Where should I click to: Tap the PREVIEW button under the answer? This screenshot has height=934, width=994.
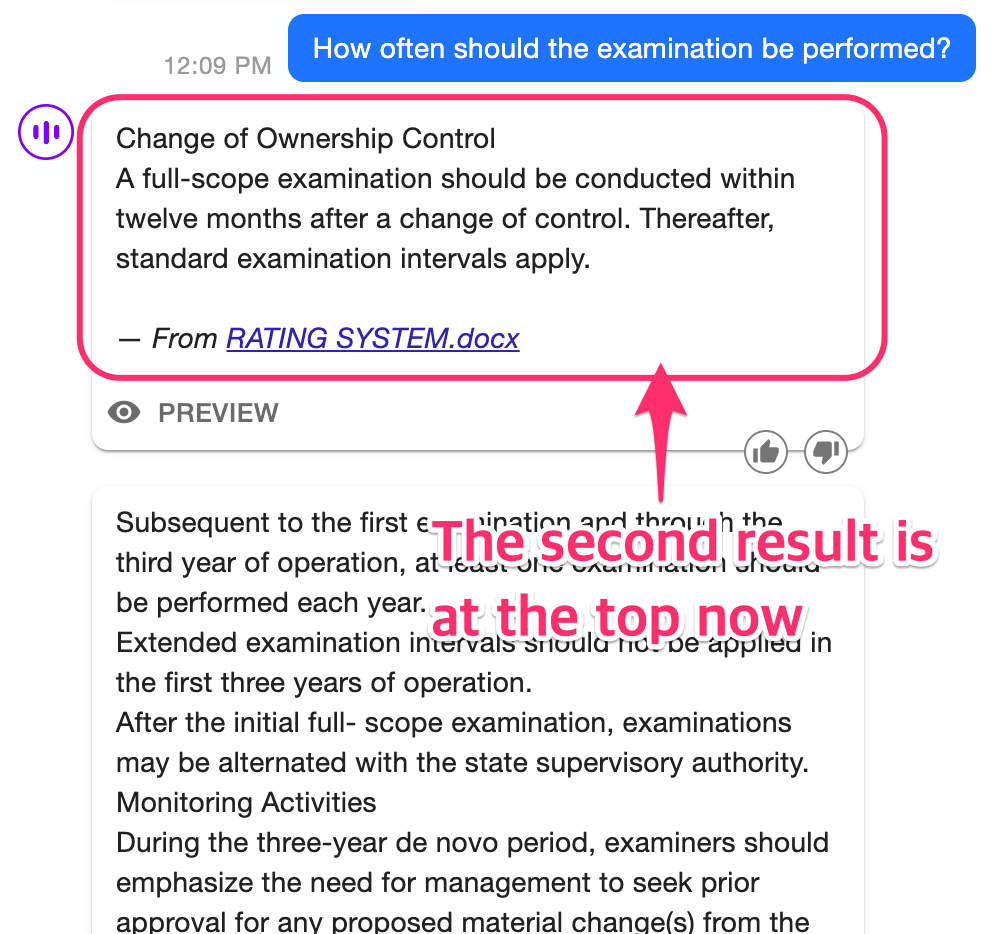[194, 412]
